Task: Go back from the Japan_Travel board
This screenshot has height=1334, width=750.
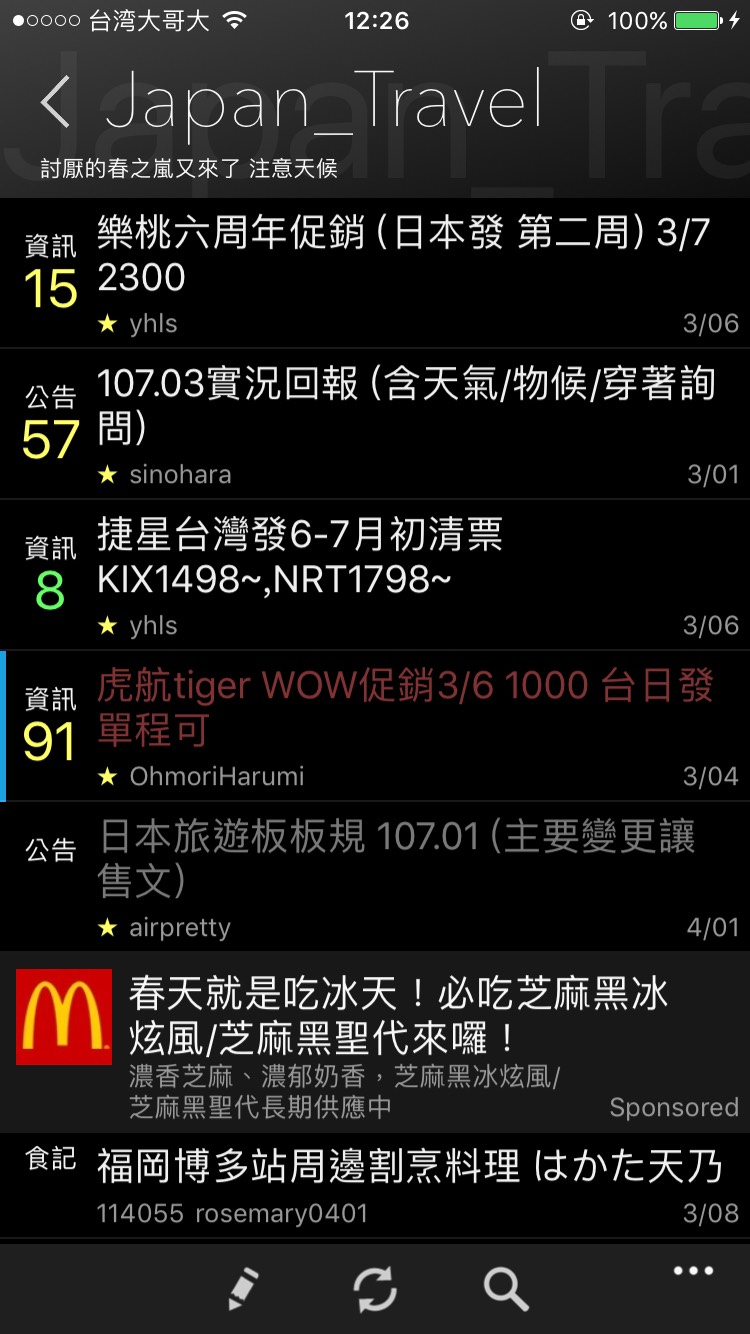Action: click(56, 102)
